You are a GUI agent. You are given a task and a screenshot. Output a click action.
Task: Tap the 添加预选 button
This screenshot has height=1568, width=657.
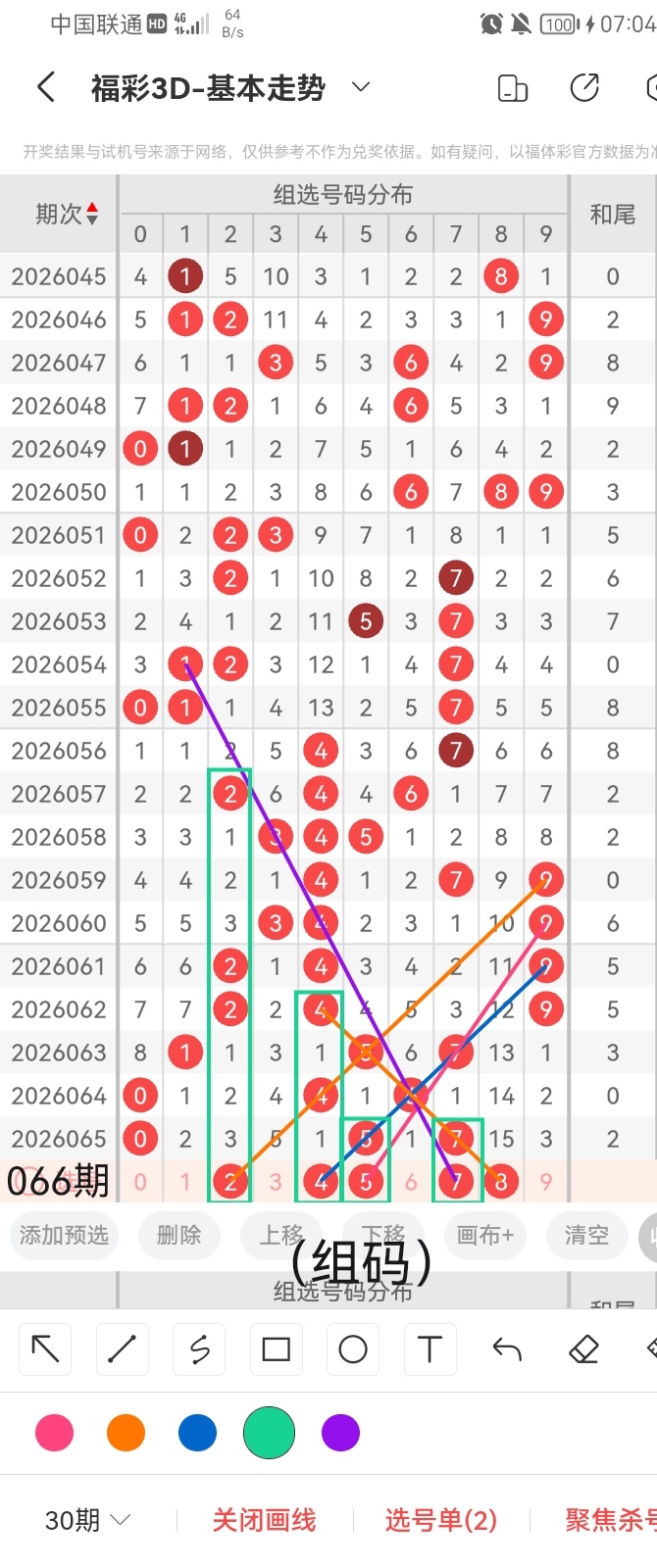pos(64,1235)
